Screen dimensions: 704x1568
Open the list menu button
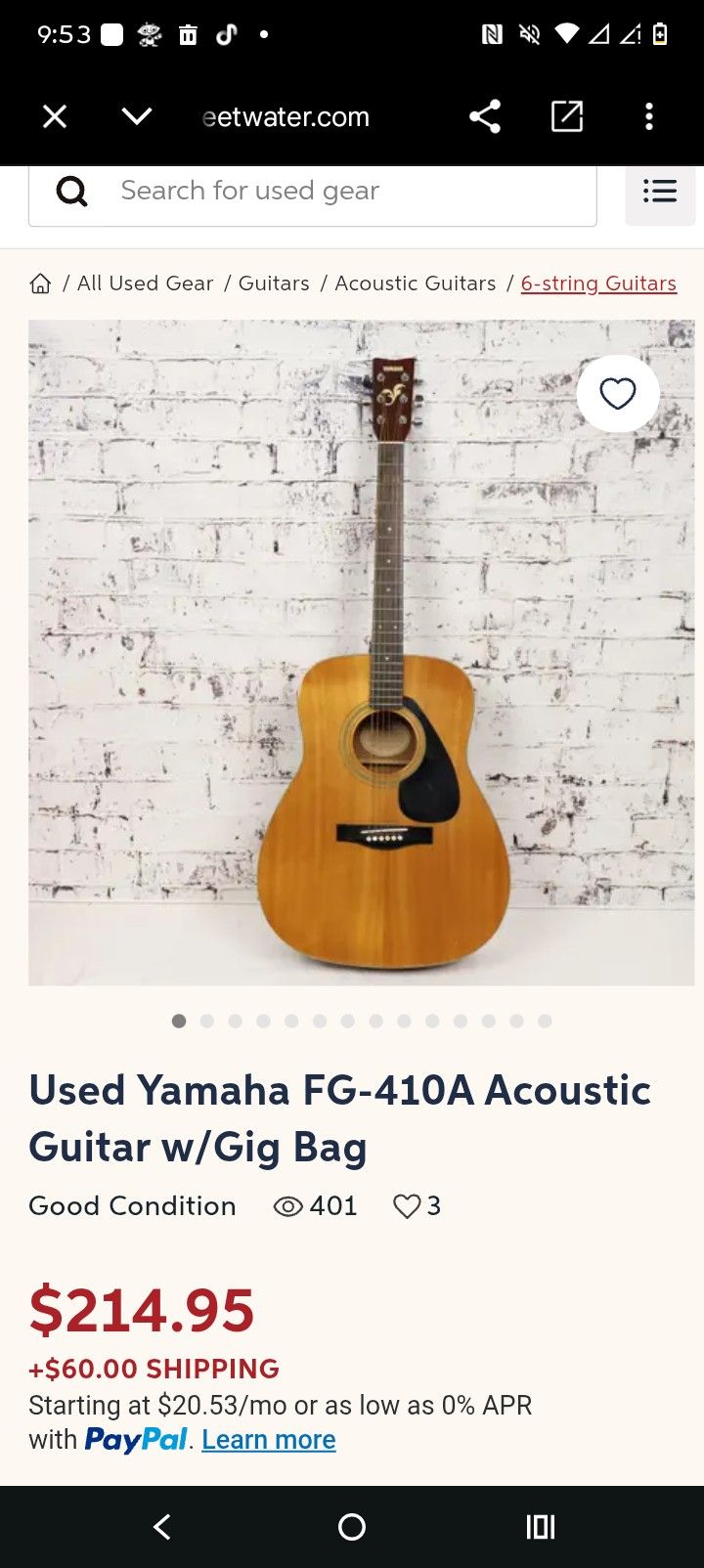660,192
